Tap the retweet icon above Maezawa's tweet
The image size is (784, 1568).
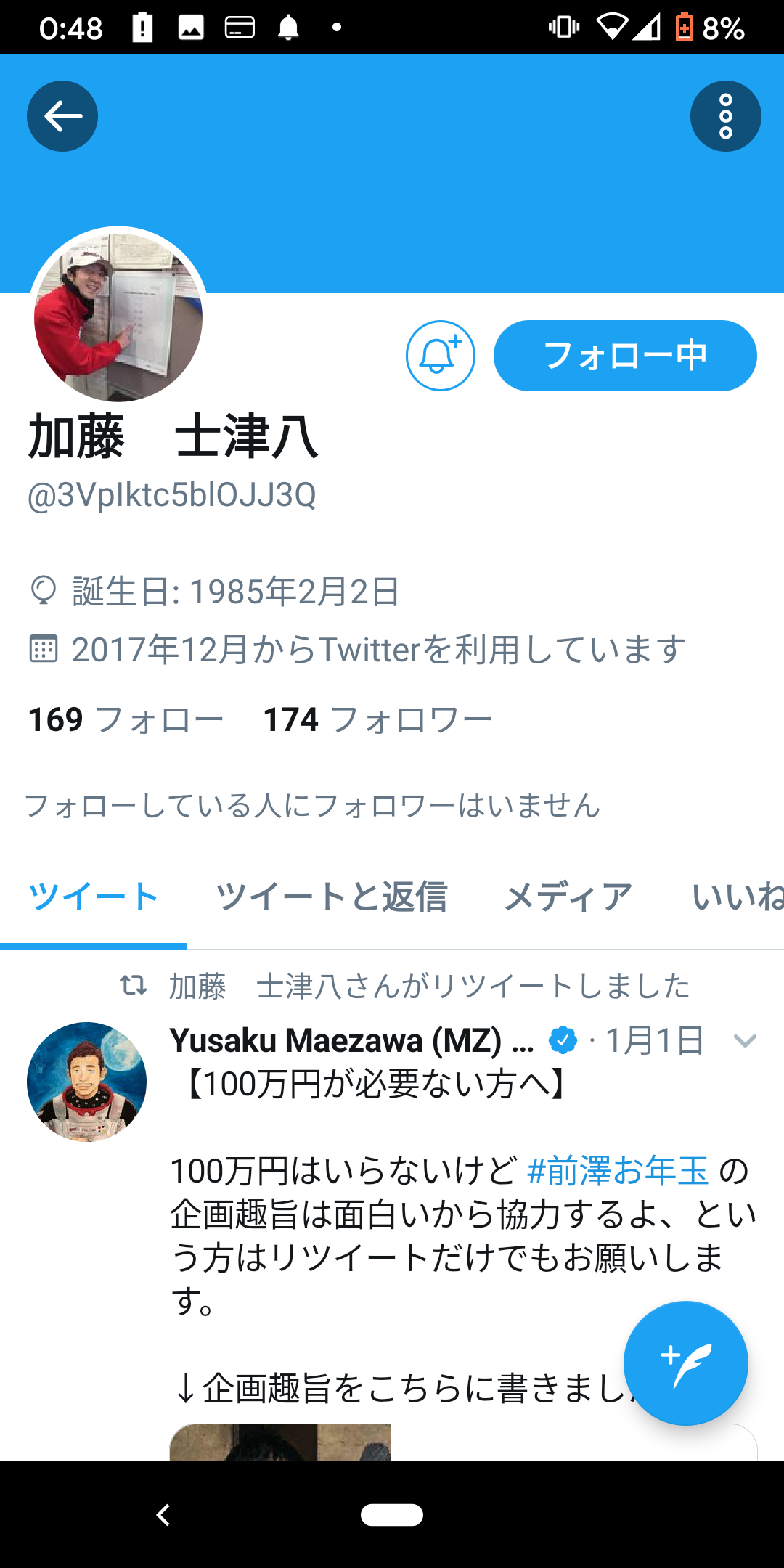(134, 985)
